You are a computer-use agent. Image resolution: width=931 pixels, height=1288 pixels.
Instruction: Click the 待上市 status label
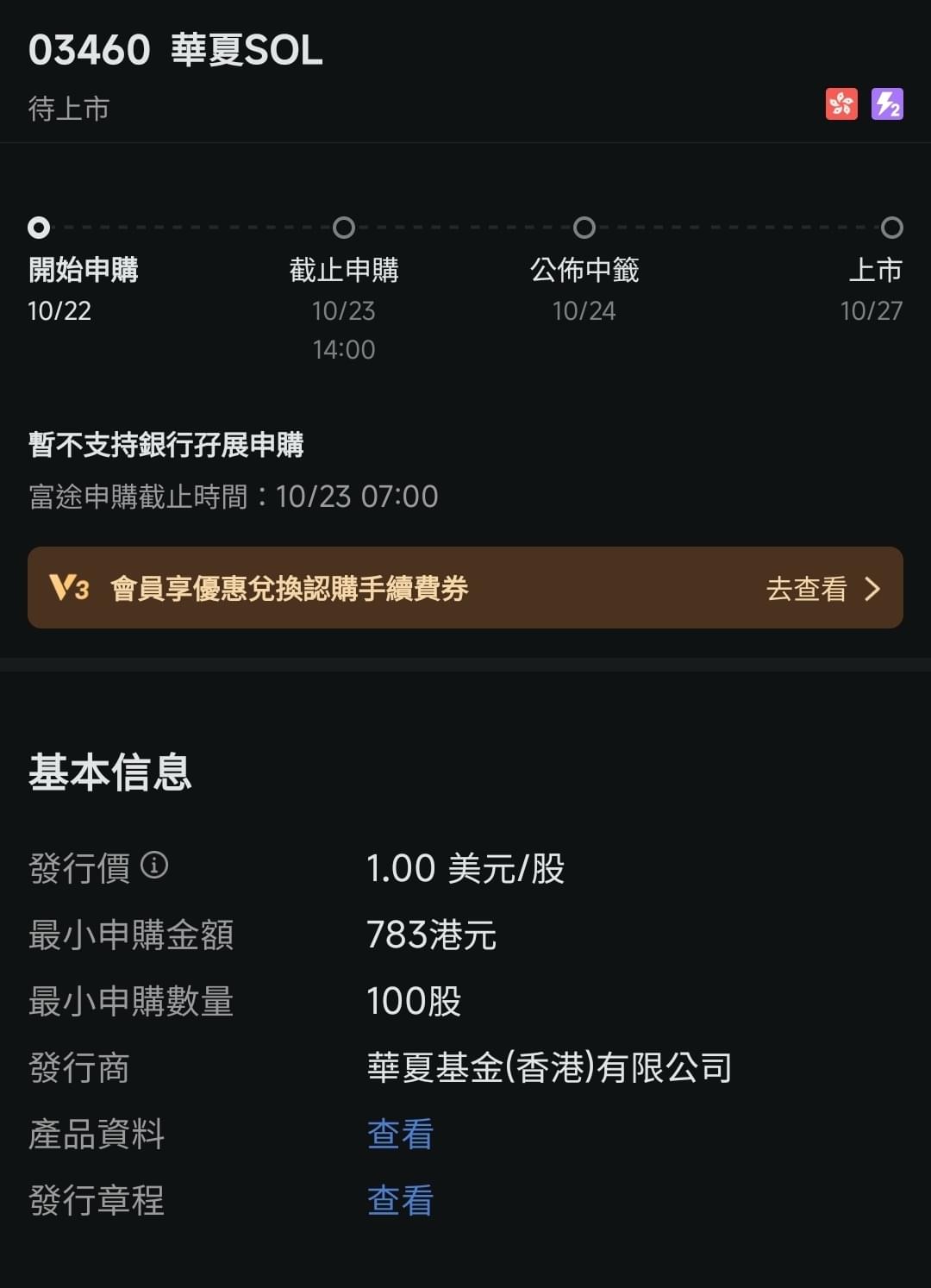[66, 109]
